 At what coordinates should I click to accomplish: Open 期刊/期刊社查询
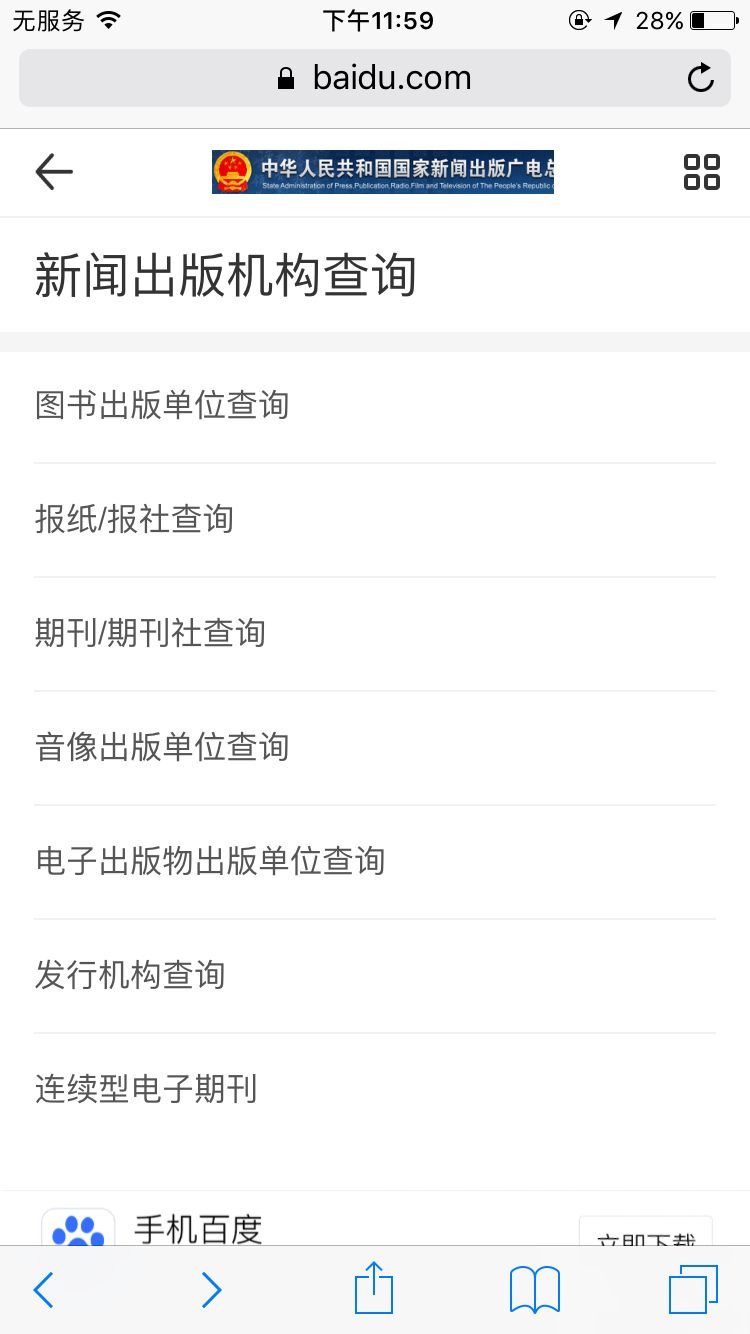click(x=150, y=633)
